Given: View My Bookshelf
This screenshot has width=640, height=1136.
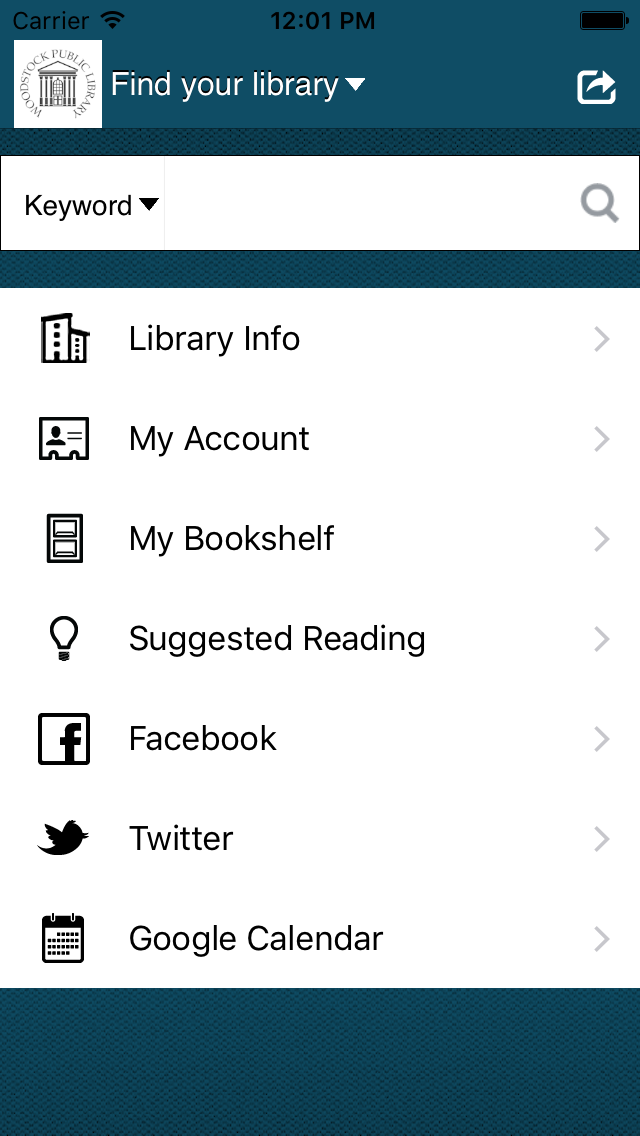Looking at the screenshot, I should tap(320, 539).
